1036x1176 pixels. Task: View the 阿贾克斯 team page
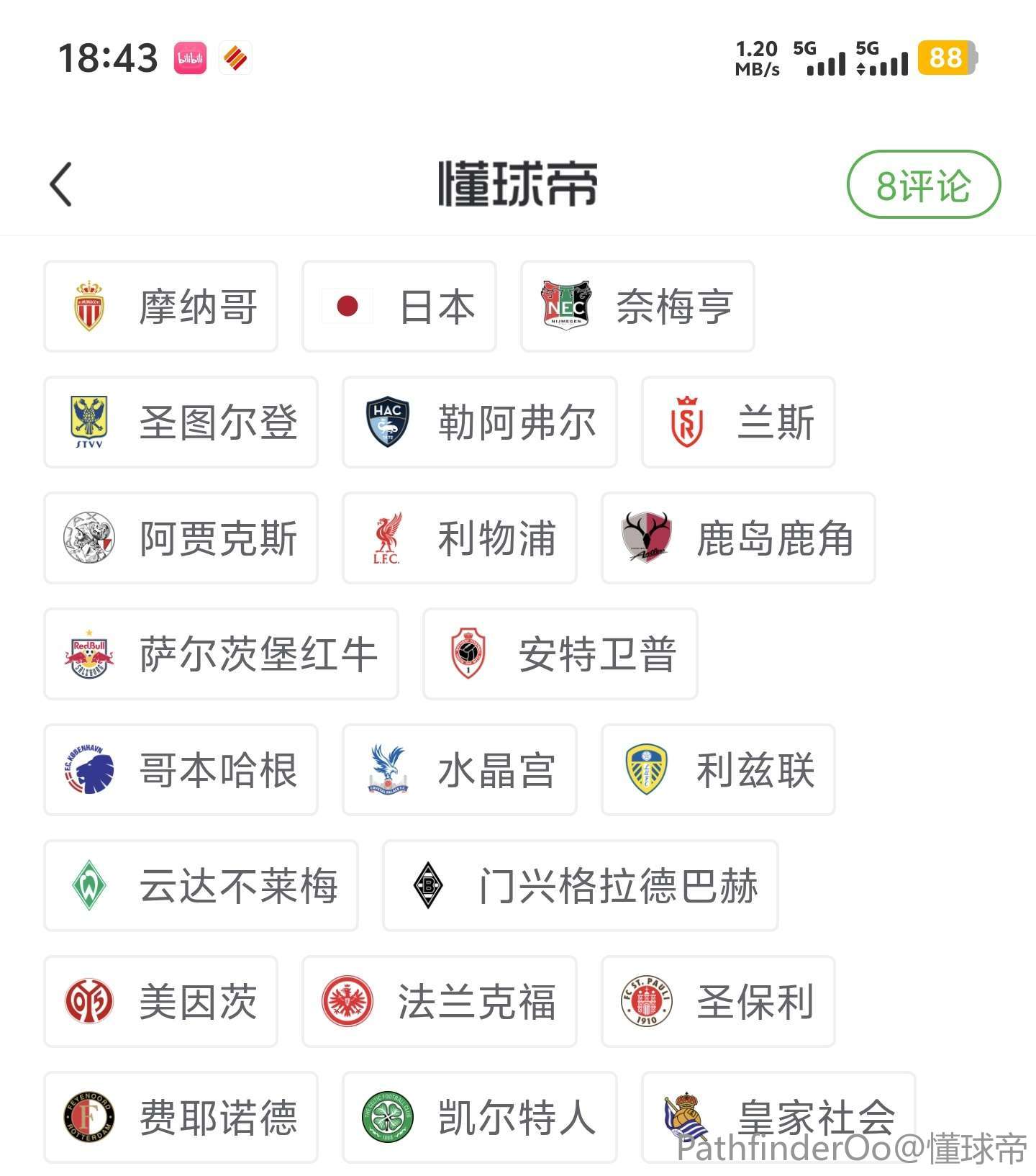pyautogui.click(x=181, y=538)
